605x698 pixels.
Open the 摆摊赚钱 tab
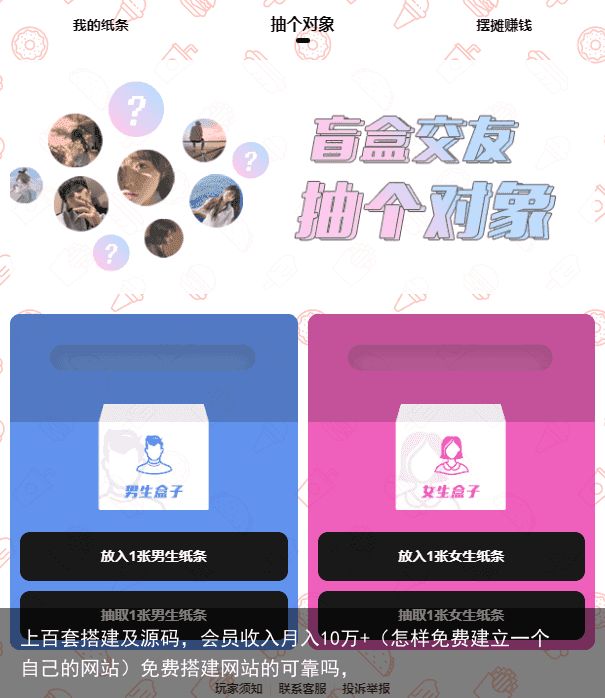point(504,25)
